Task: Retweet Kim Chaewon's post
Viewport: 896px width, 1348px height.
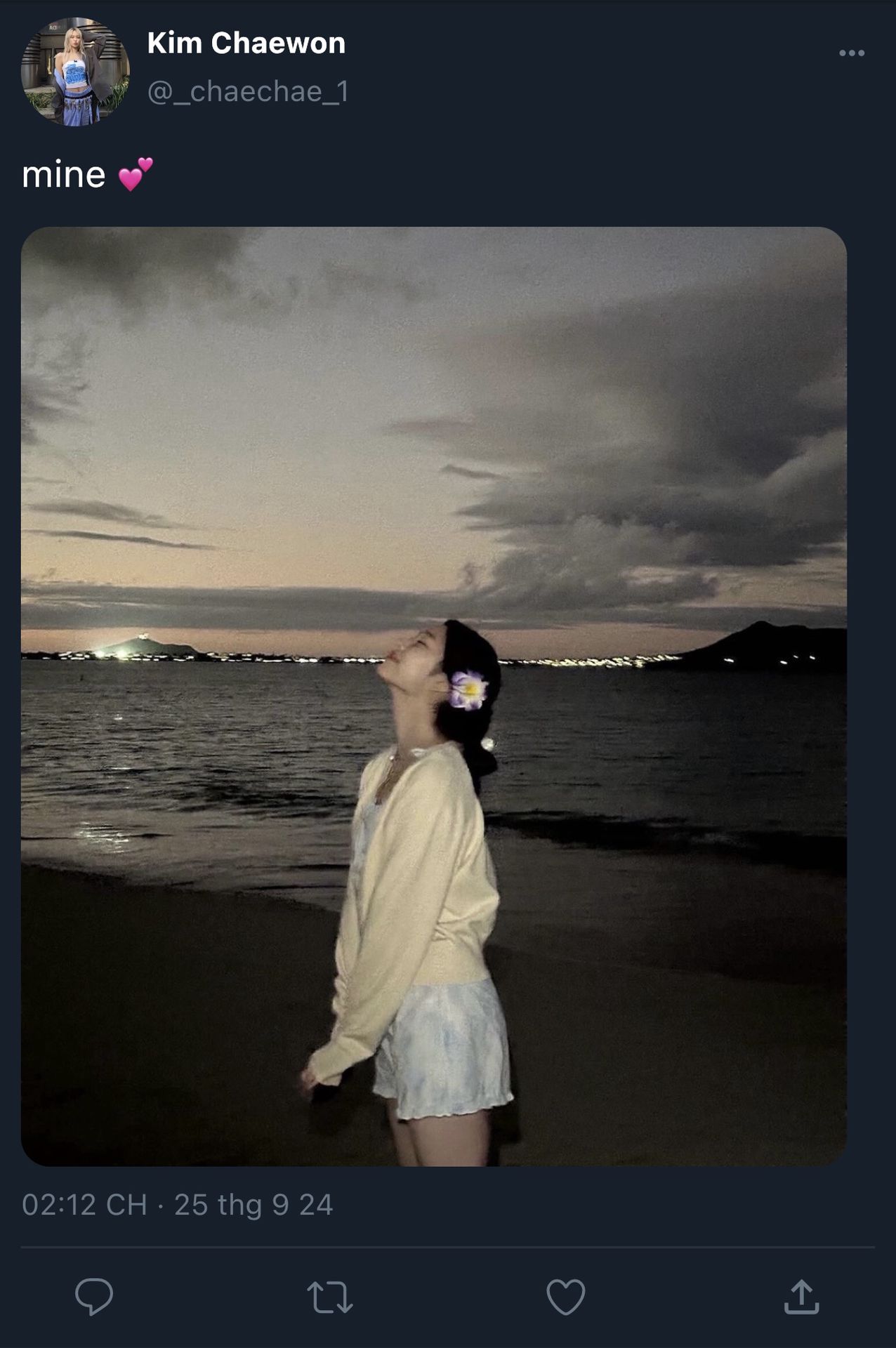Action: [329, 1297]
